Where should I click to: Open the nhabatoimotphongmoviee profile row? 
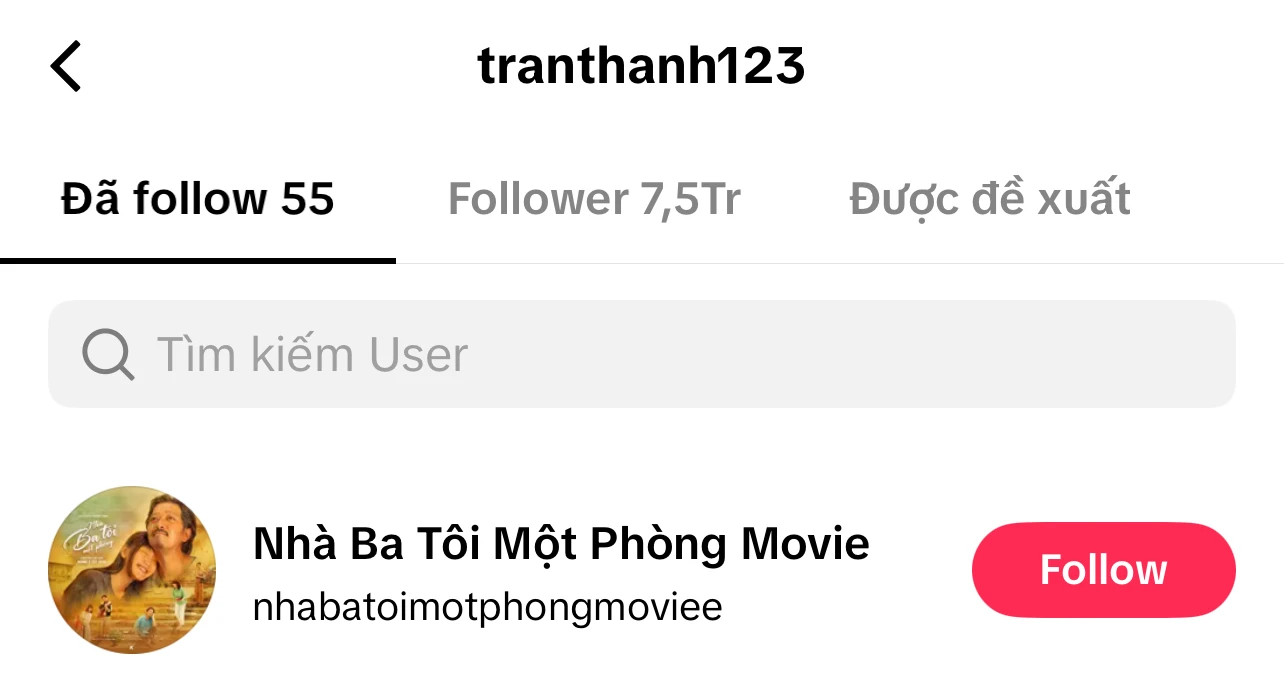click(x=560, y=570)
